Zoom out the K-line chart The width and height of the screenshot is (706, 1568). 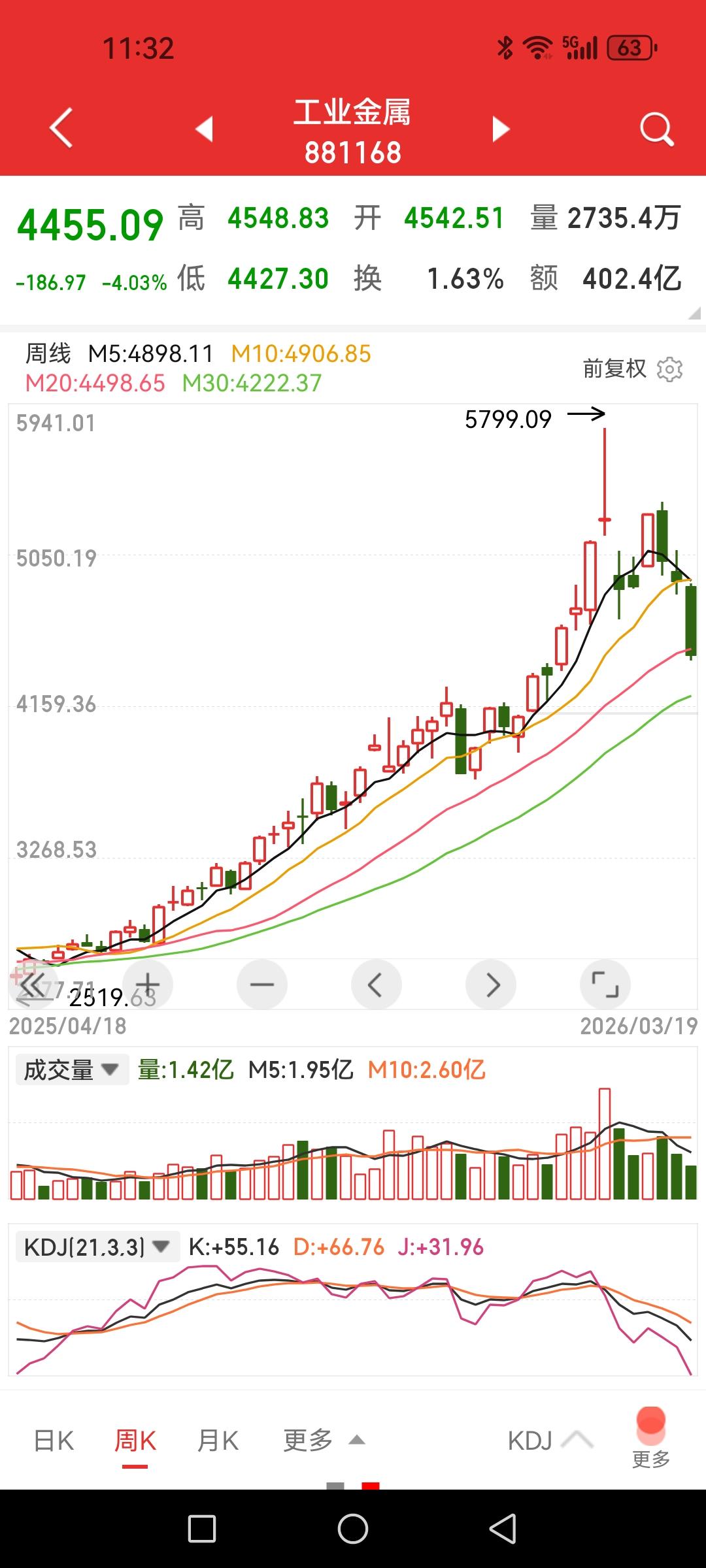(262, 984)
